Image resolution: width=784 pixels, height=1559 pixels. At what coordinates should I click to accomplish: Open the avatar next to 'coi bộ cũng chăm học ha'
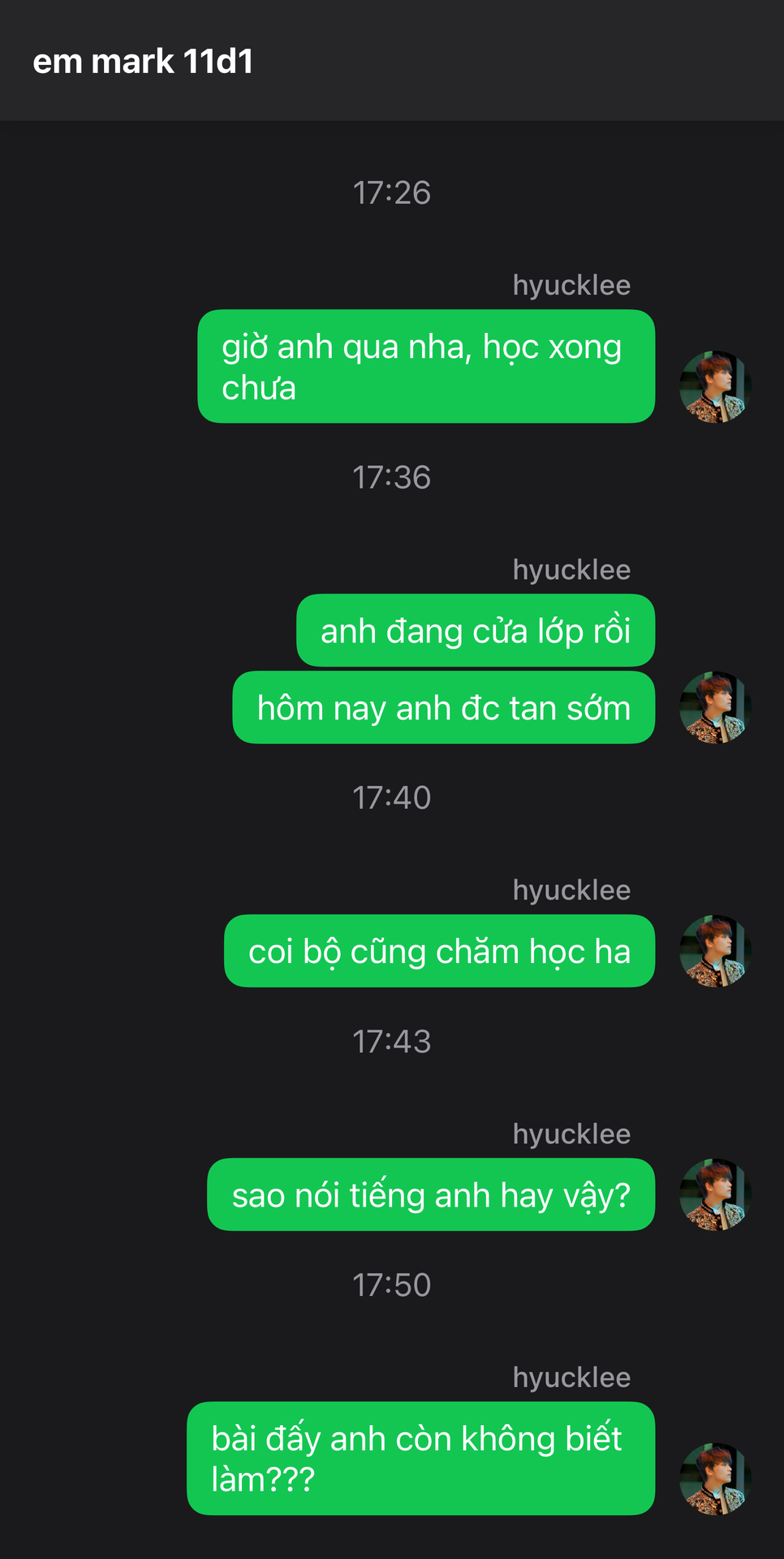pos(715,951)
